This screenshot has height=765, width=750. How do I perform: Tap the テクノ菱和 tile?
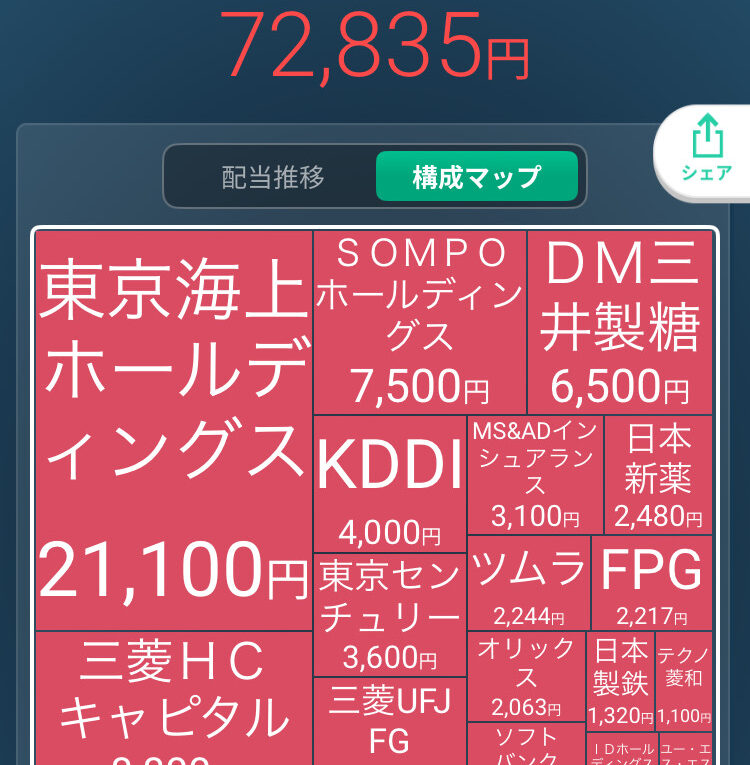[684, 681]
